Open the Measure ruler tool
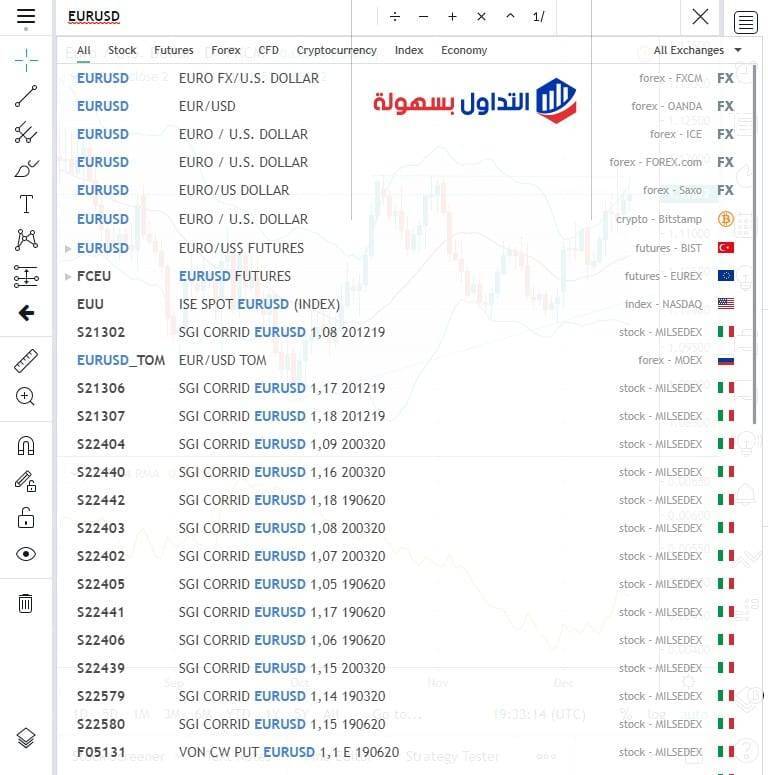Viewport: 768px width, 775px height. pyautogui.click(x=26, y=361)
